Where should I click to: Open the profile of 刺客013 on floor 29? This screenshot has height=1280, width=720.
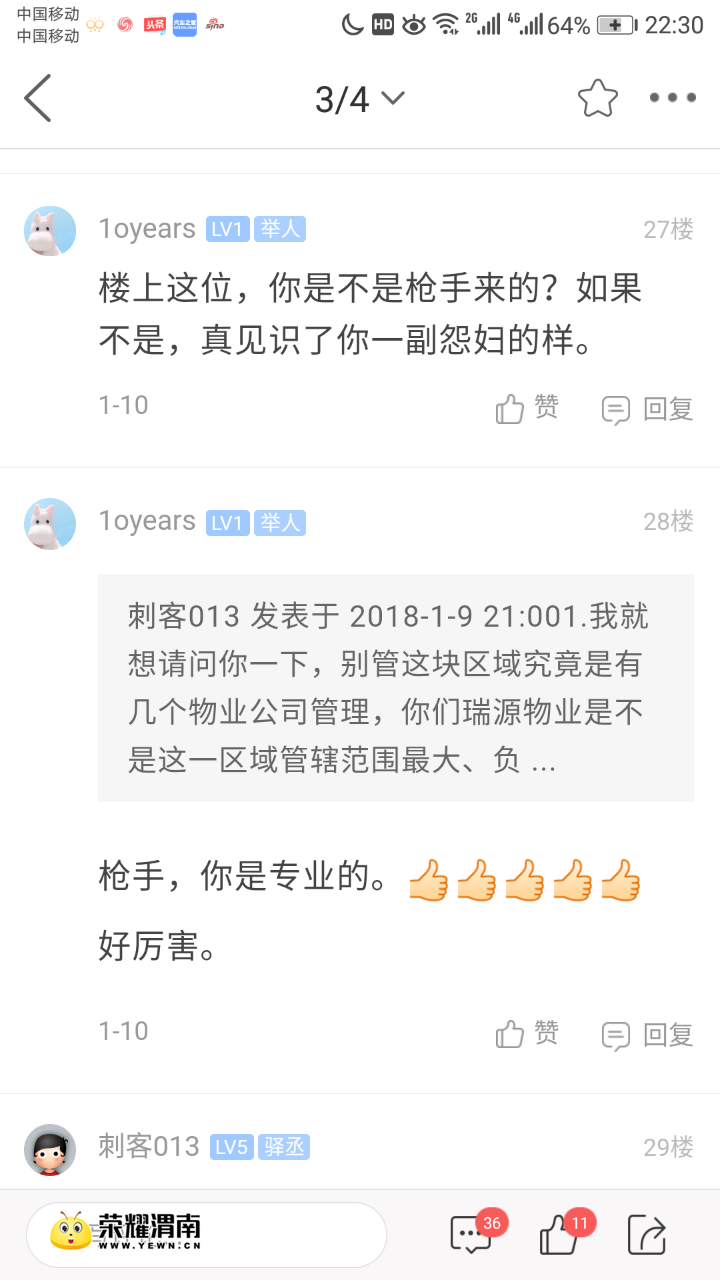click(x=50, y=1149)
